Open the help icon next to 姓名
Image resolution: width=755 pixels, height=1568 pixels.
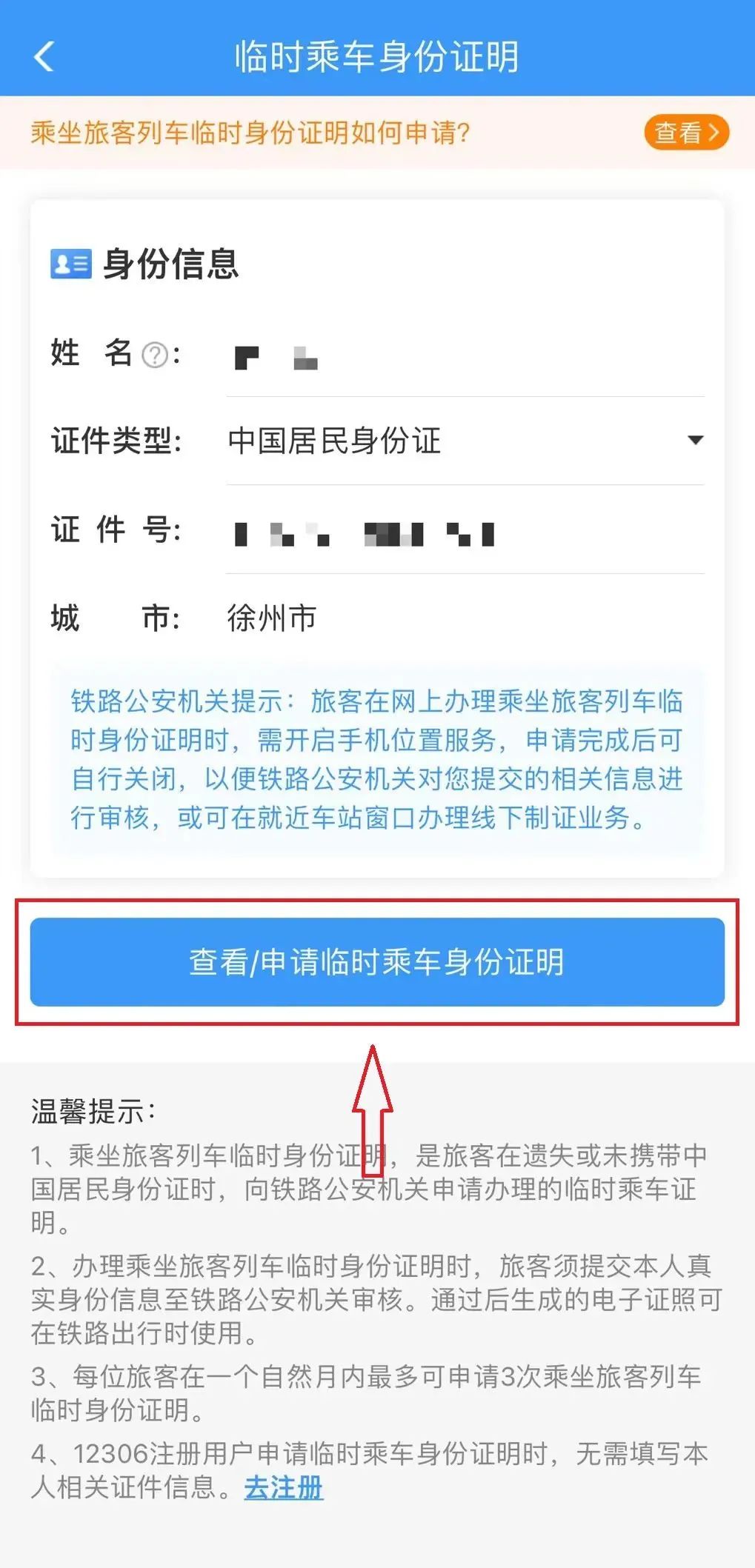pos(155,355)
